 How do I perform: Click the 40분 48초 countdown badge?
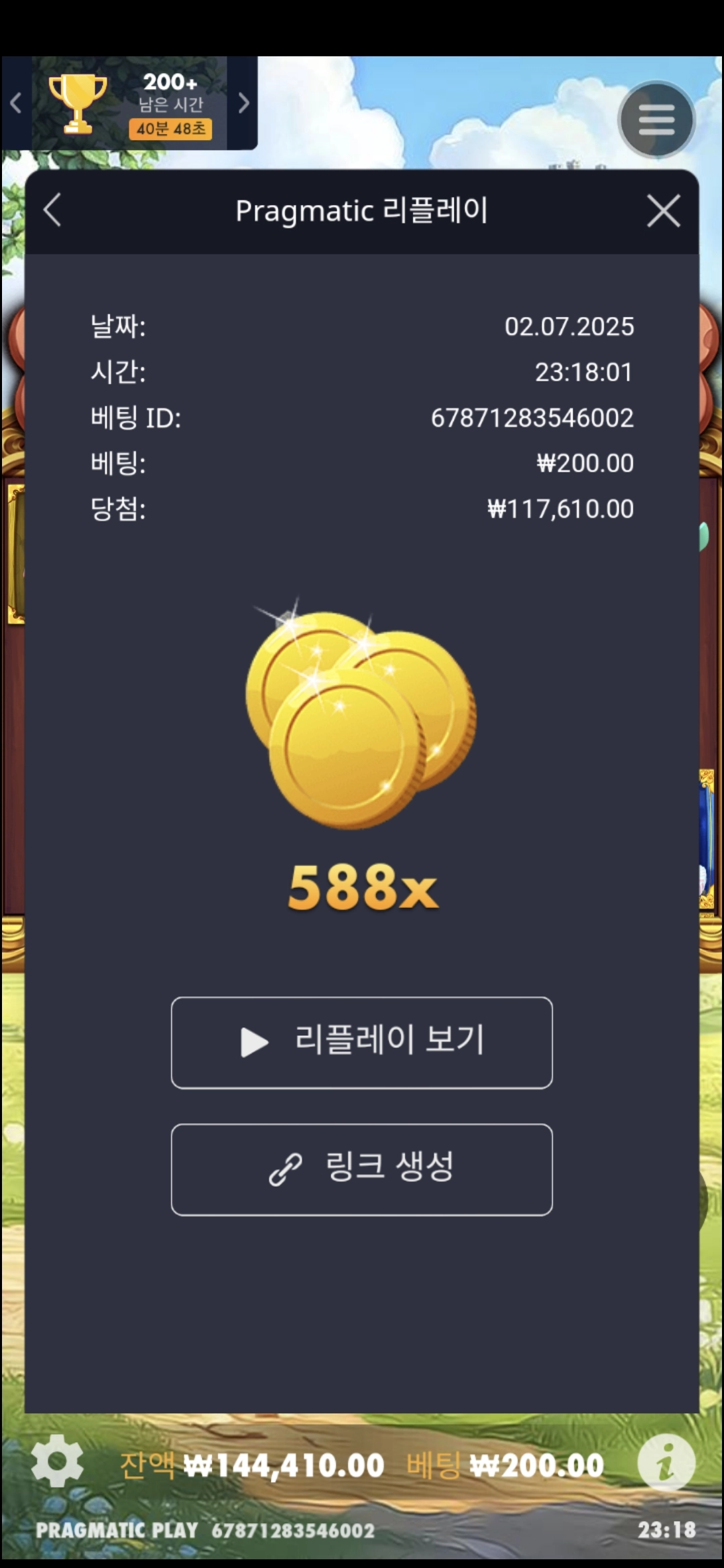tap(172, 127)
